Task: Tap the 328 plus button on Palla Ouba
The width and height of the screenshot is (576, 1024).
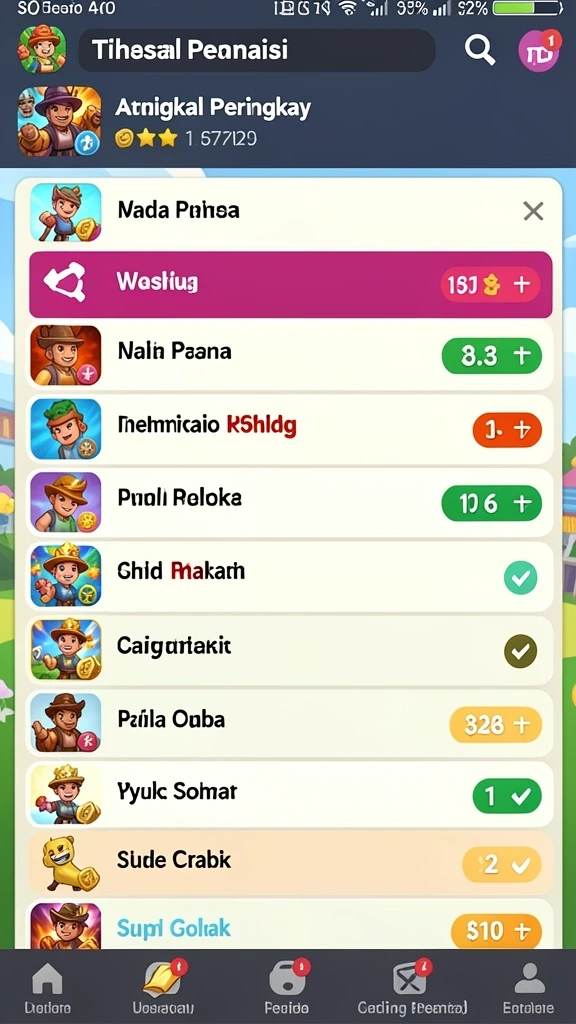Action: pyautogui.click(x=496, y=725)
